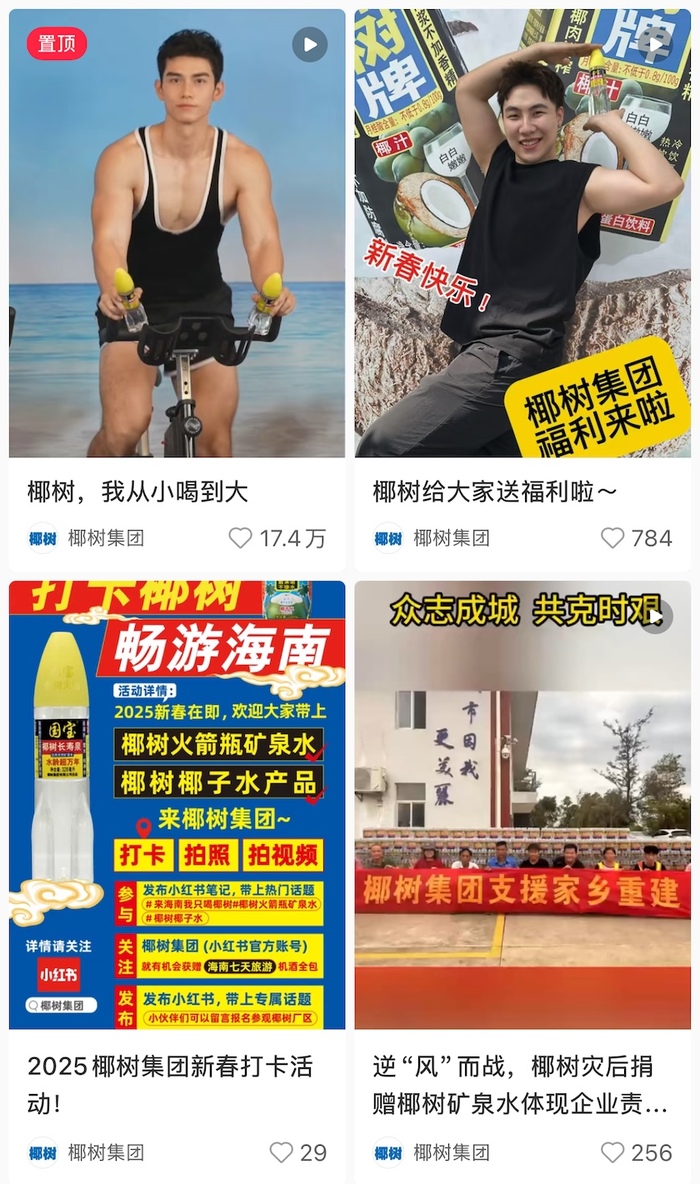
Task: Open the post 椰树给大家送福利啦～
Action: (x=522, y=235)
